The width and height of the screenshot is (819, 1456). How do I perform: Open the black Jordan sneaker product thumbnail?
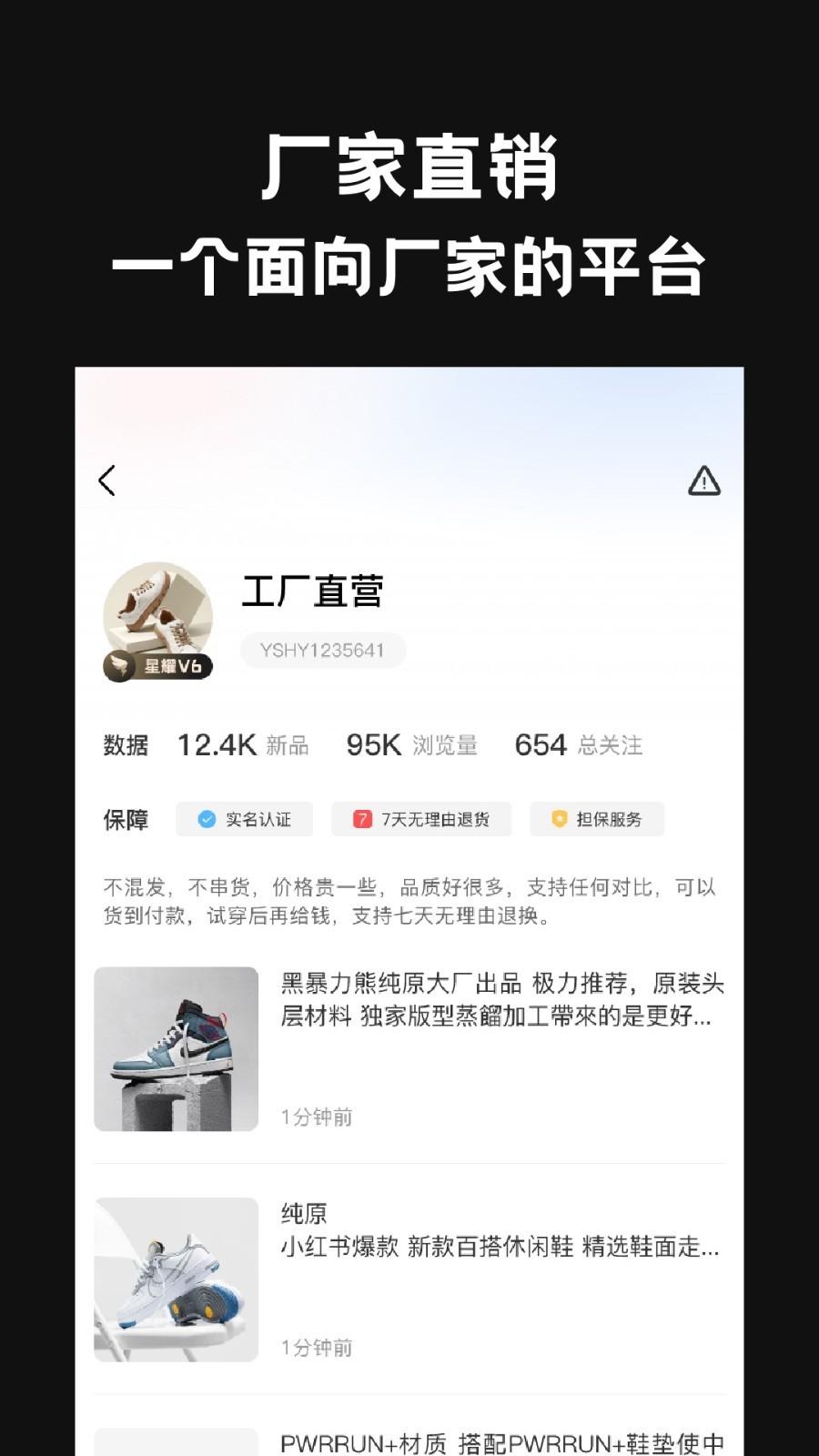pyautogui.click(x=176, y=1048)
